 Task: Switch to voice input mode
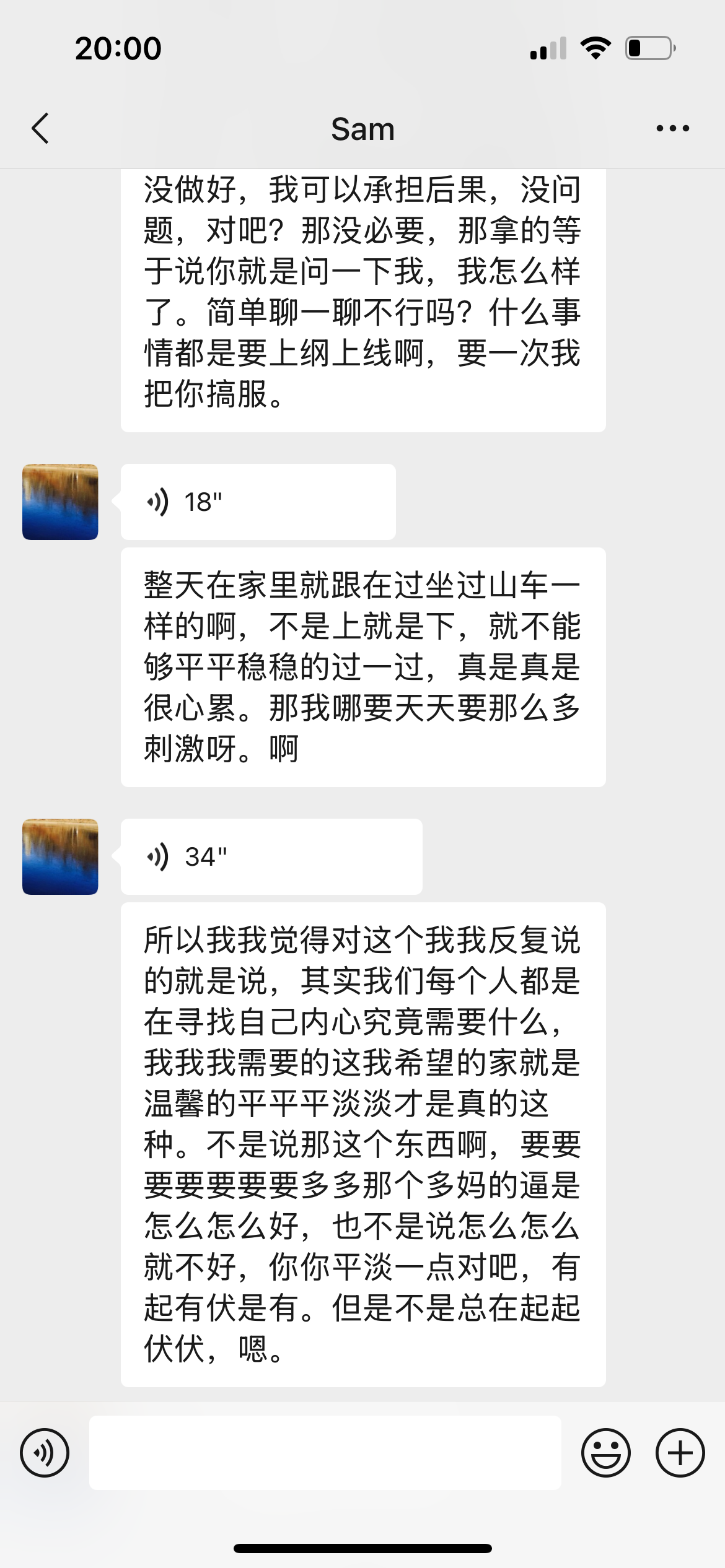pos(45,1452)
